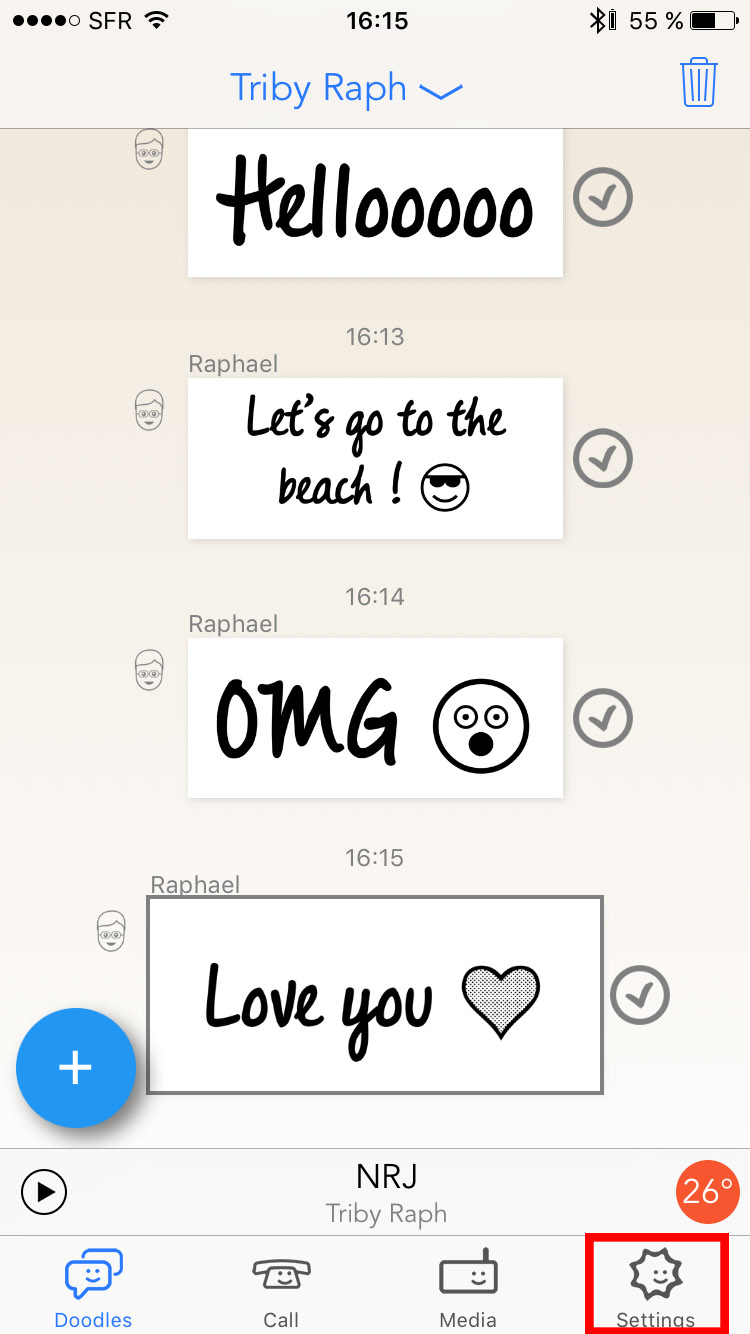Screen dimensions: 750x1334
Task: Open the Love you doodle
Action: [x=375, y=995]
